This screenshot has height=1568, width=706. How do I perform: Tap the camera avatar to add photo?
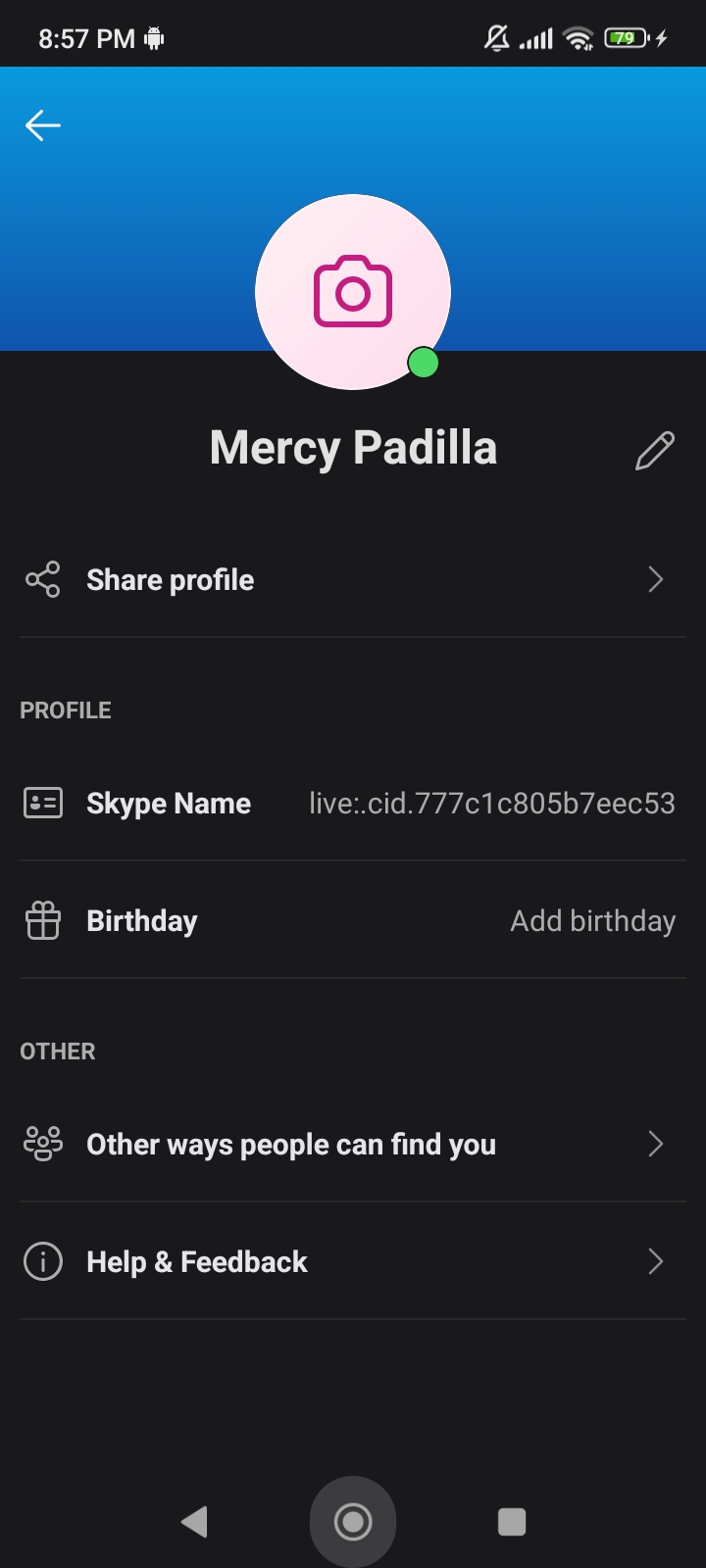(353, 292)
